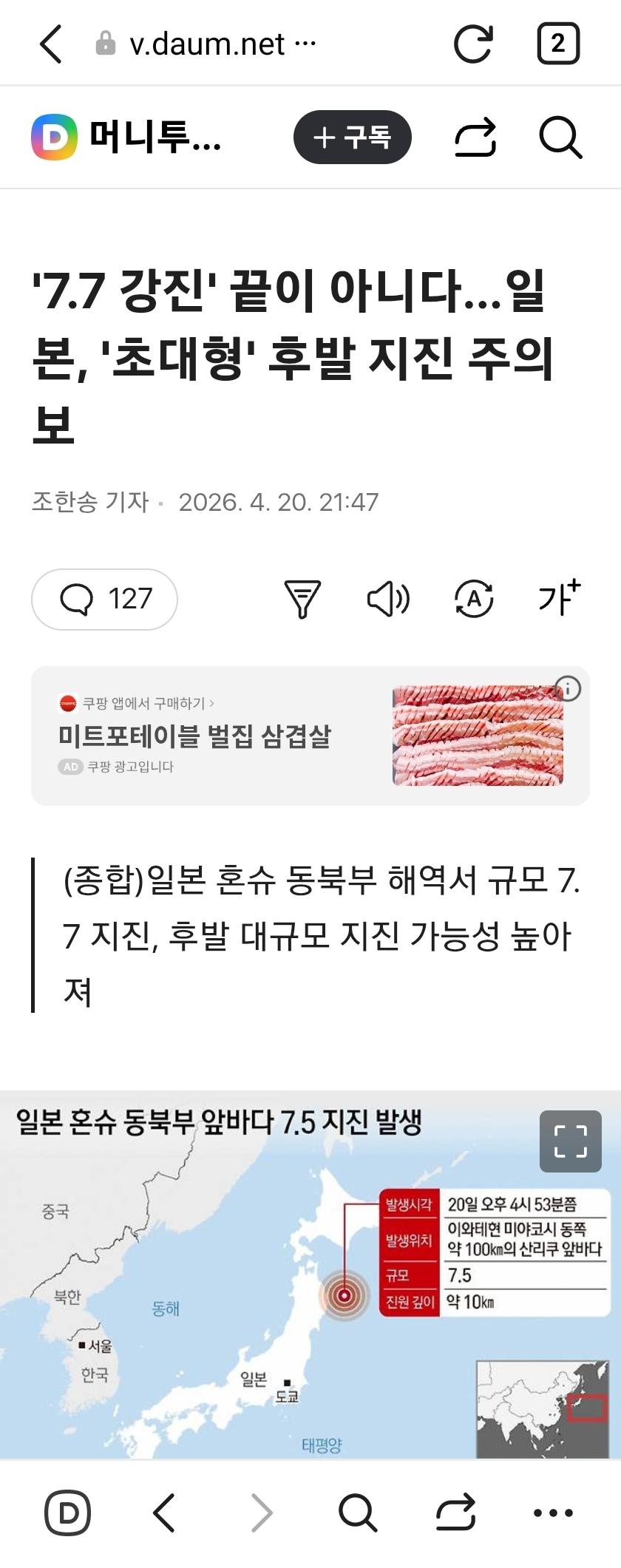Subscribe by tapping the +구독 button
Image resolution: width=621 pixels, height=1568 pixels.
coord(354,137)
